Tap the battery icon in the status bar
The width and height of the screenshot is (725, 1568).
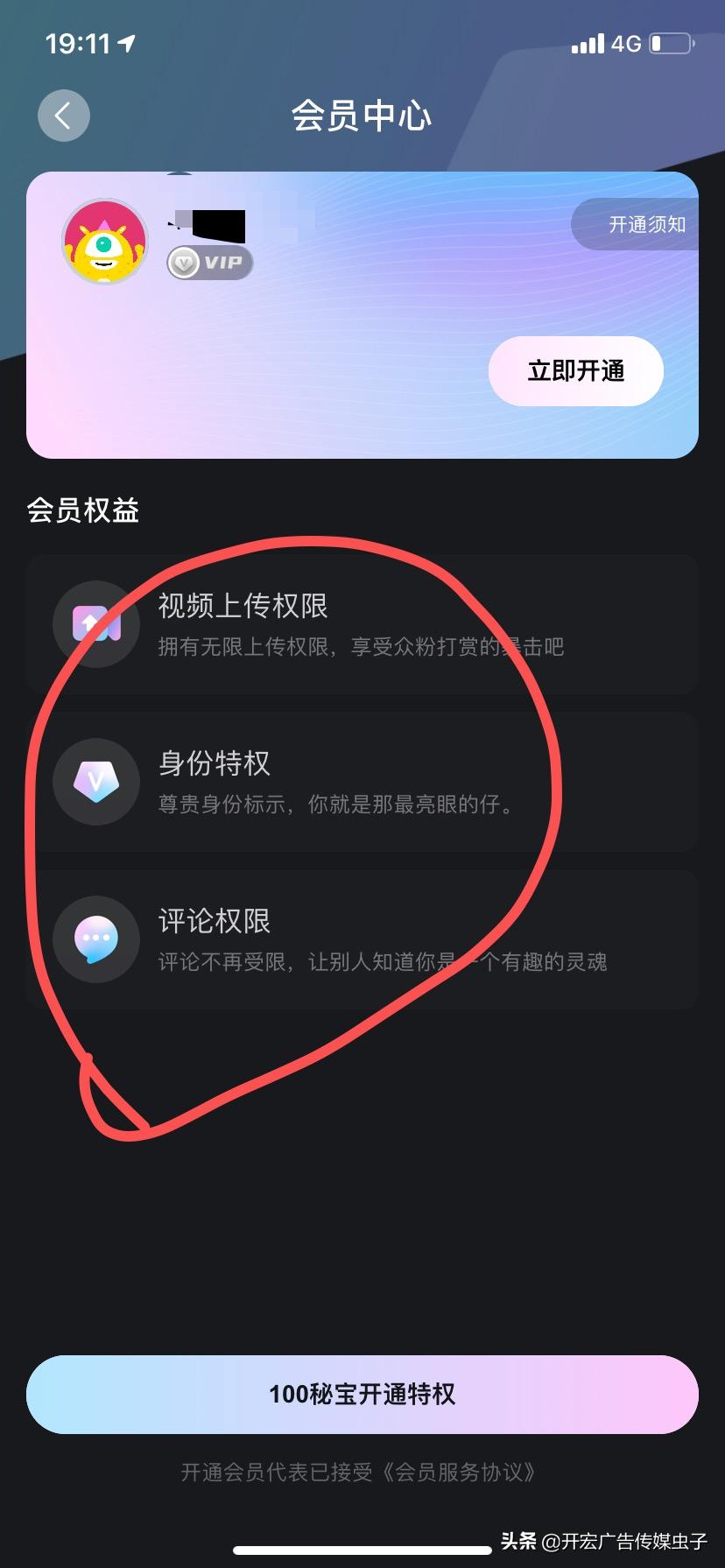coord(671,42)
